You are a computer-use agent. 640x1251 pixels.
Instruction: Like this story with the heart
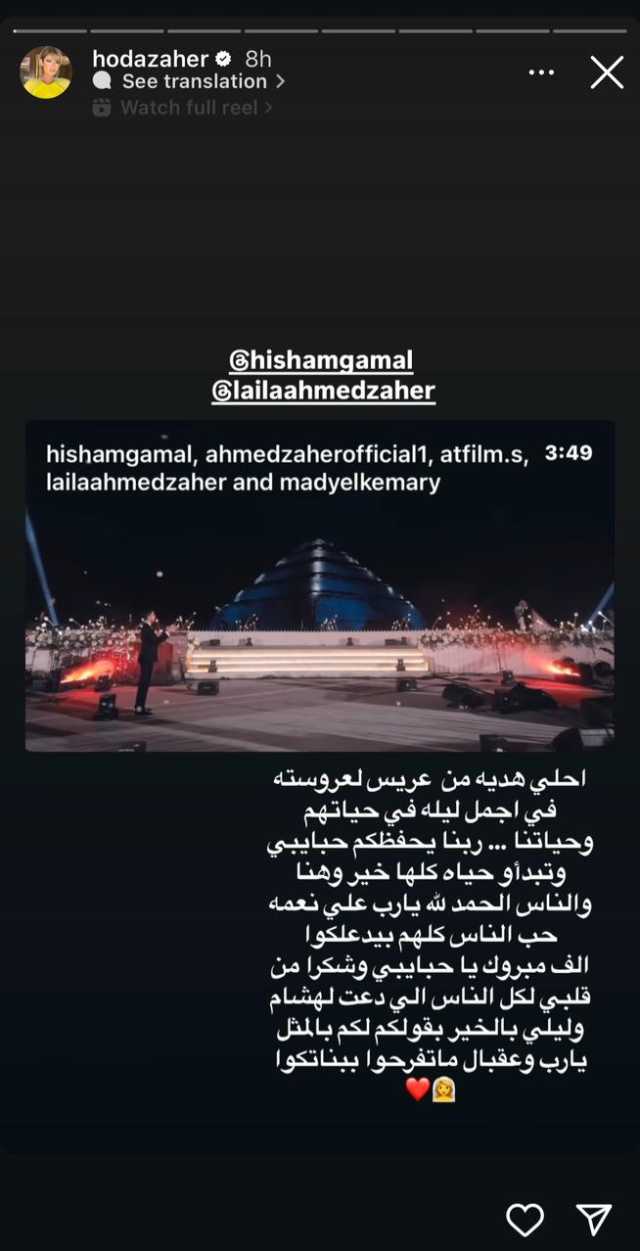525,1218
